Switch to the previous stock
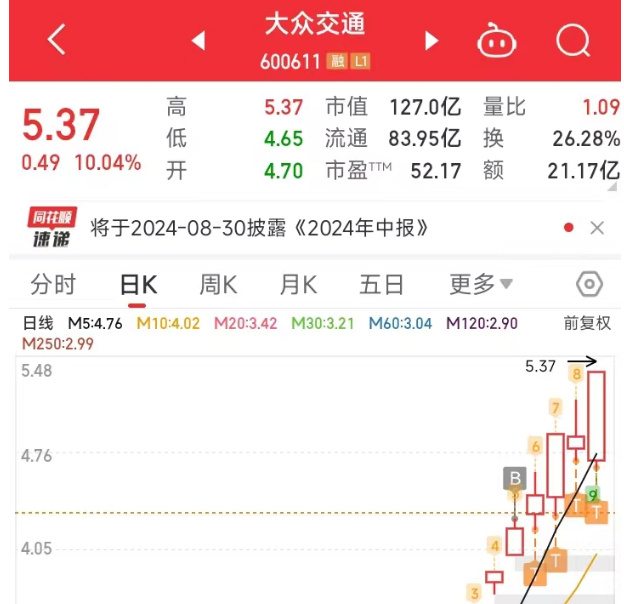 [198, 40]
